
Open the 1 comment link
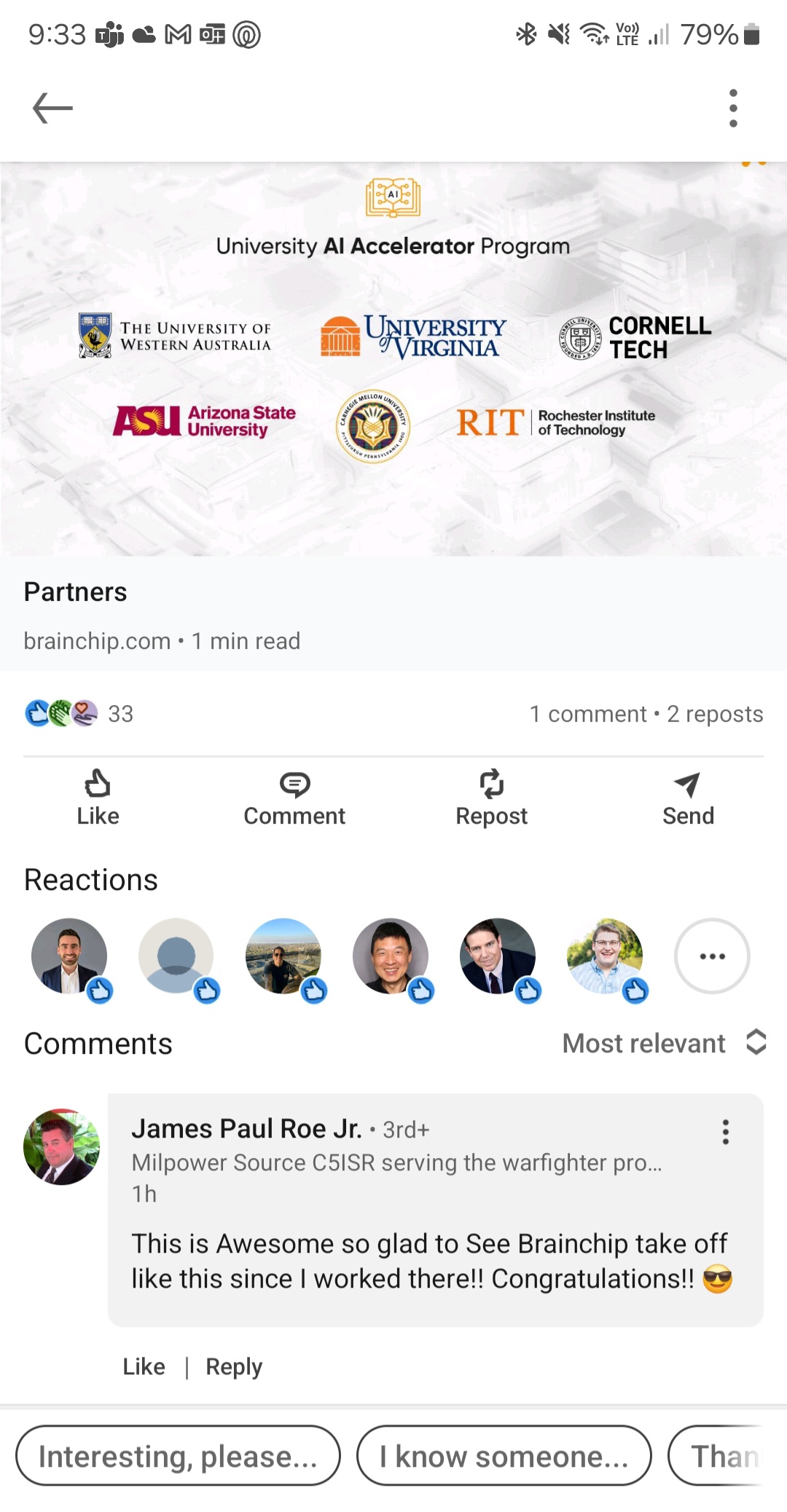tap(587, 714)
